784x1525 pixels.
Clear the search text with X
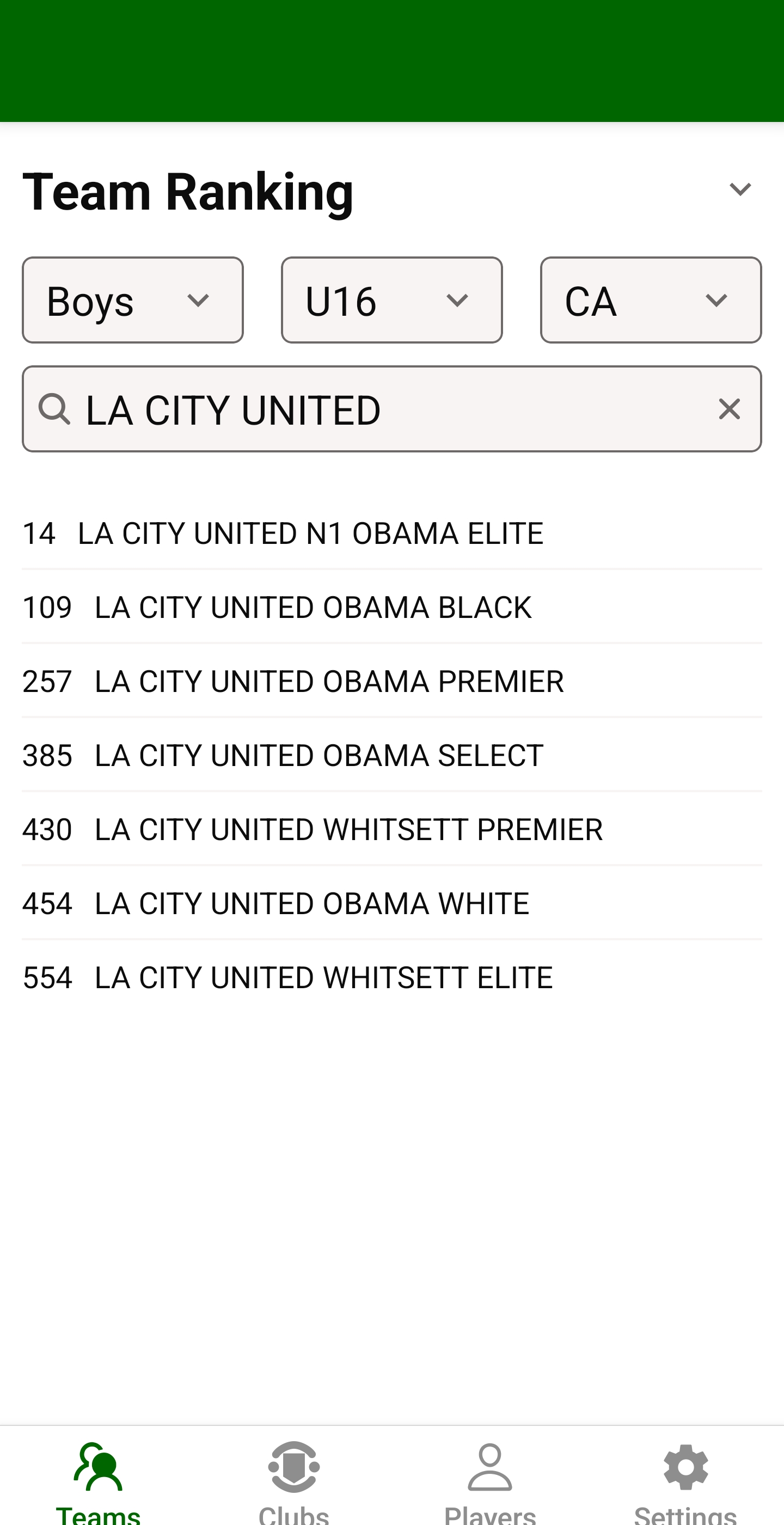tap(729, 409)
